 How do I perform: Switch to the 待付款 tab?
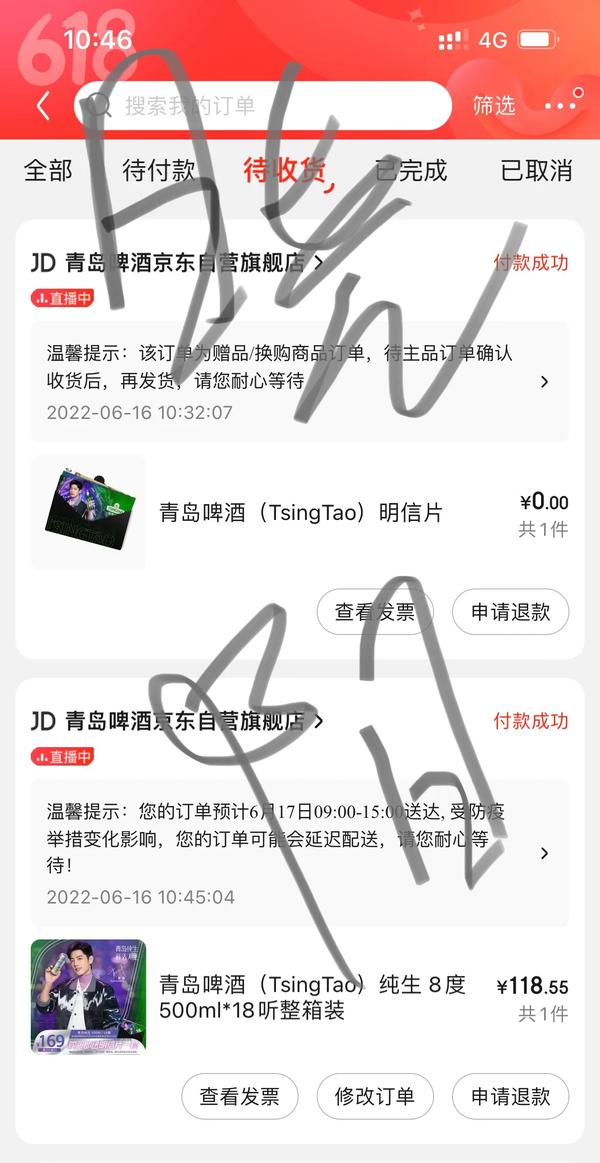pyautogui.click(x=159, y=170)
